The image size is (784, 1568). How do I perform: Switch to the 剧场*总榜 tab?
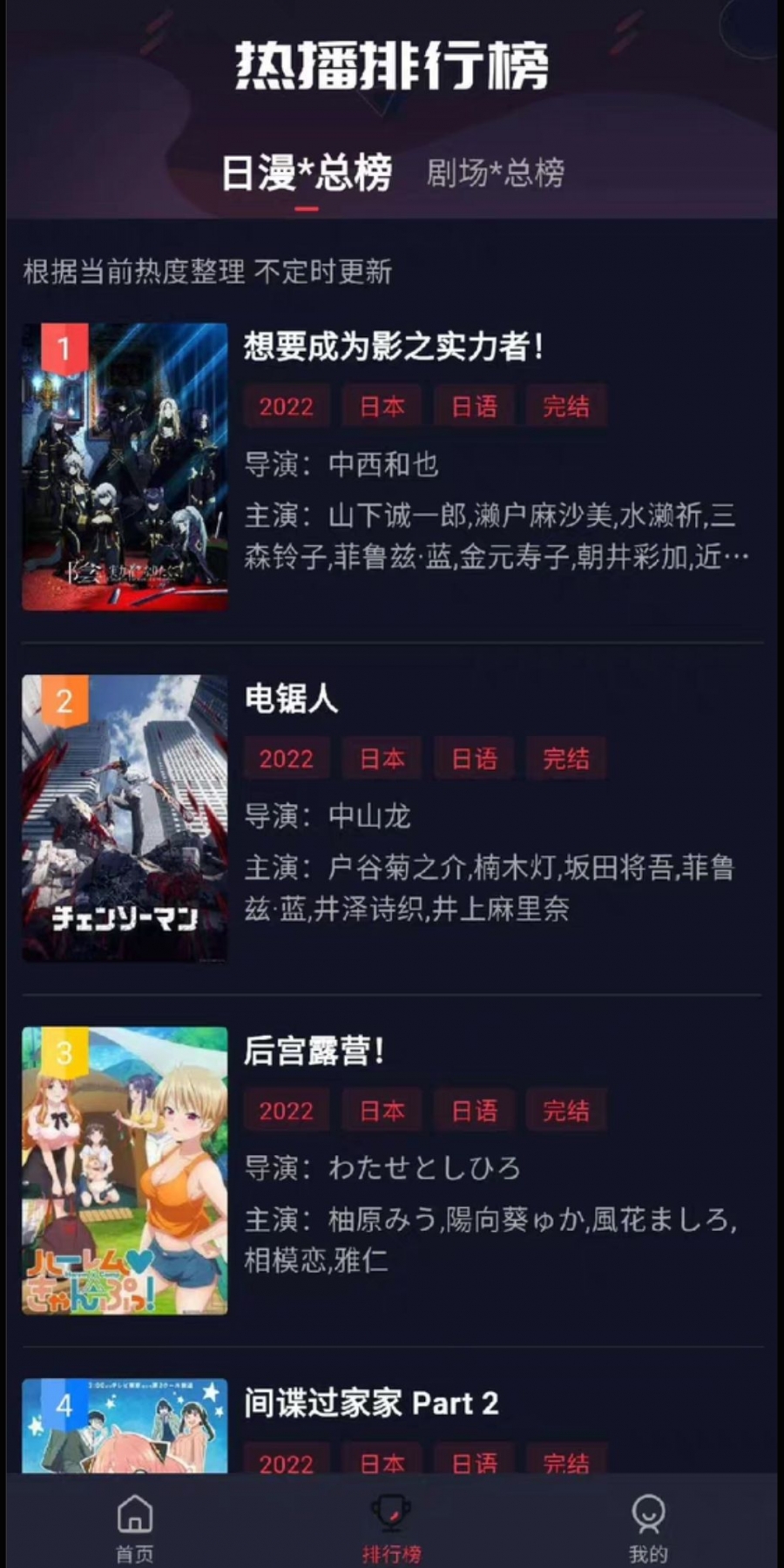pyautogui.click(x=495, y=172)
